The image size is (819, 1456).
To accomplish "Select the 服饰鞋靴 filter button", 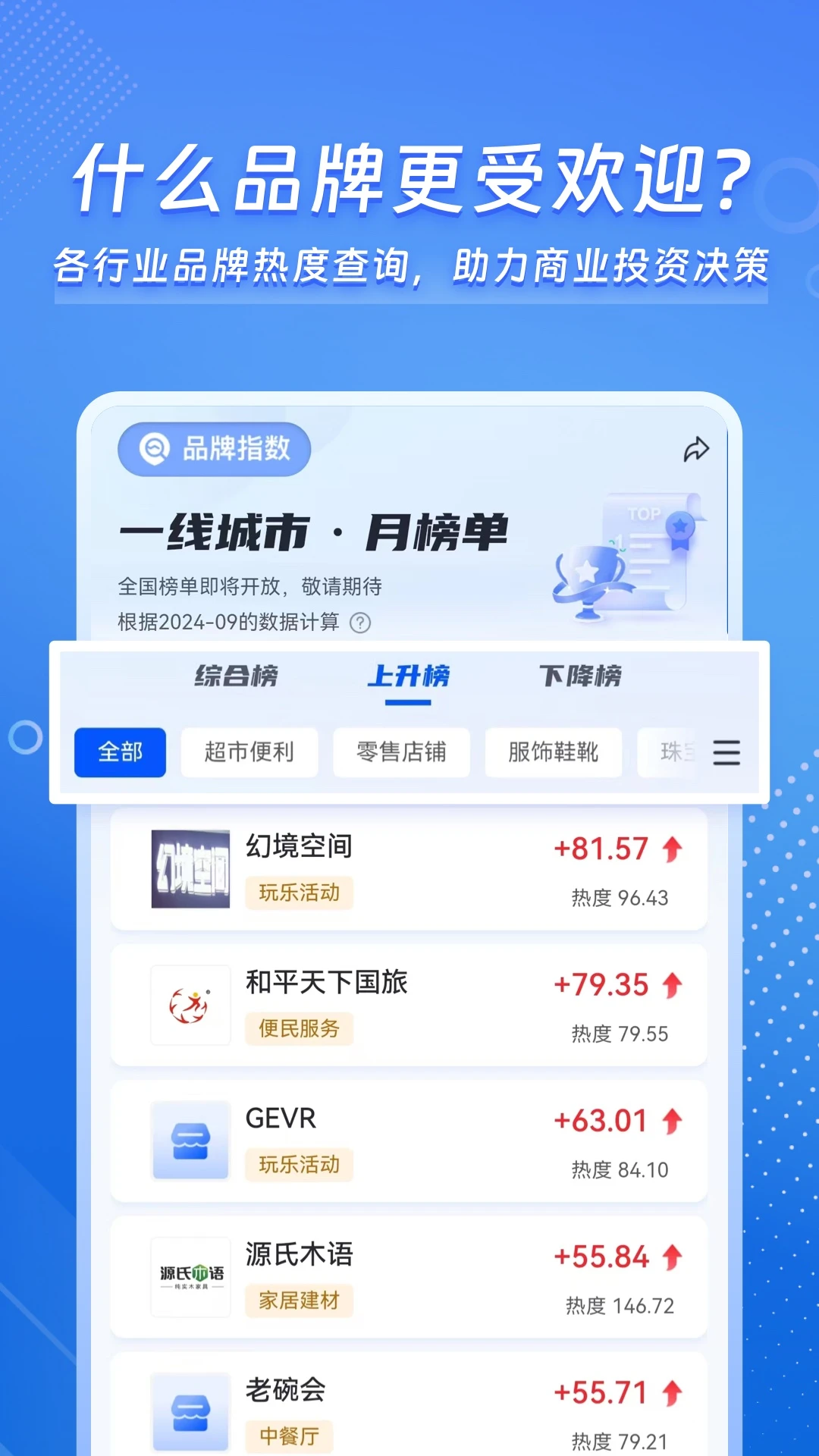I will (x=553, y=752).
